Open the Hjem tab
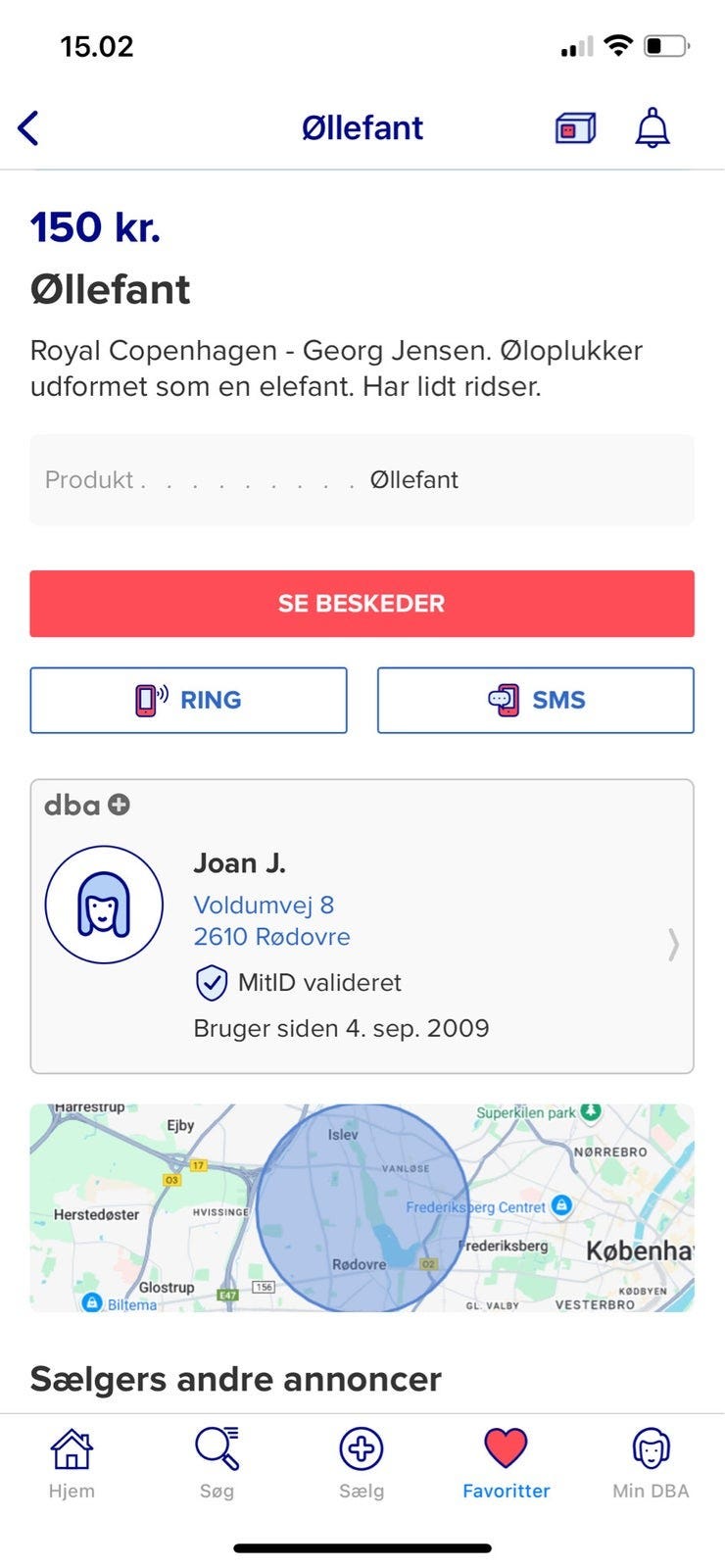 tap(72, 1463)
